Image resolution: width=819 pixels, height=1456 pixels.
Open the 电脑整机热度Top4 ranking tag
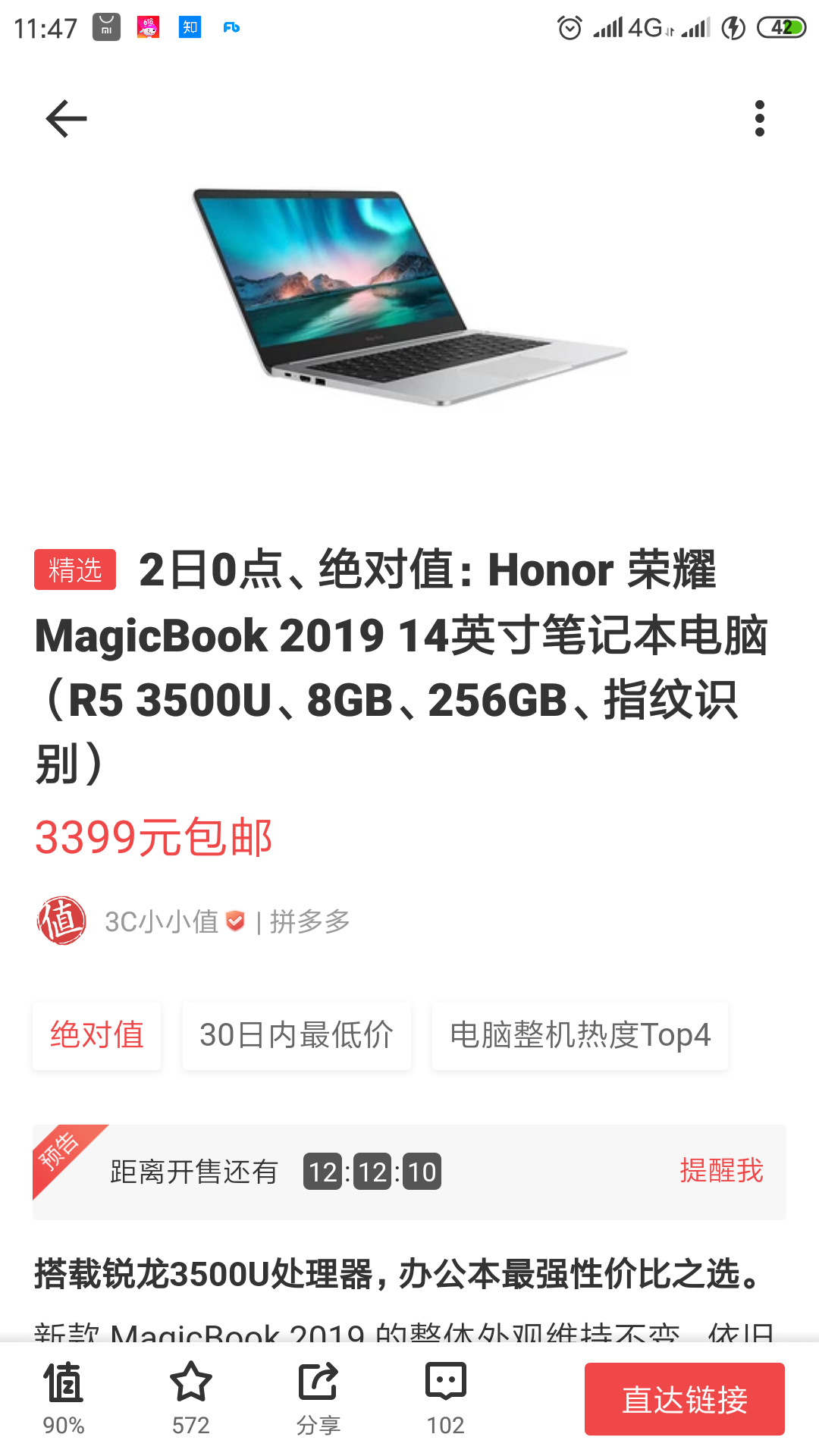[x=579, y=1036]
